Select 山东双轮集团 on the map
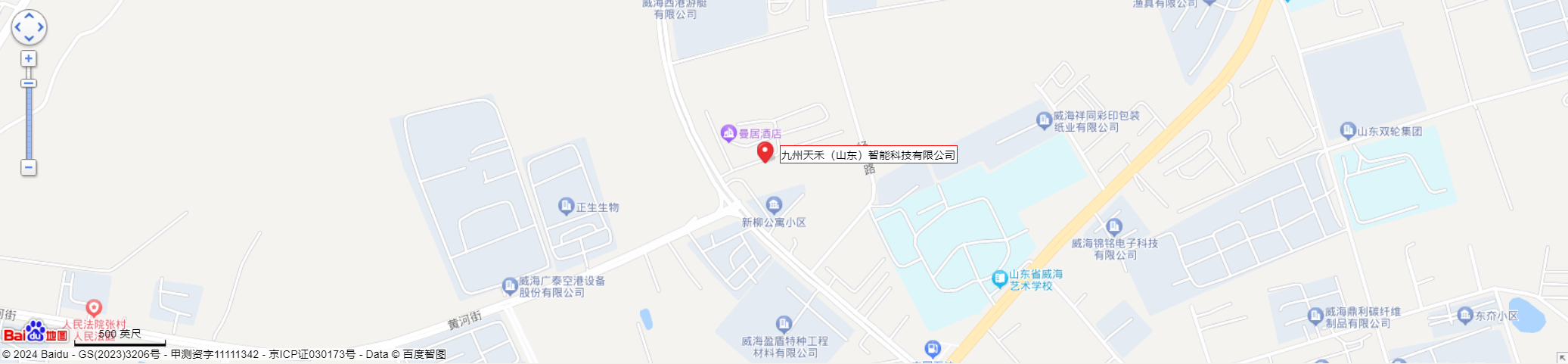This screenshot has height=364, width=1568. (1347, 131)
